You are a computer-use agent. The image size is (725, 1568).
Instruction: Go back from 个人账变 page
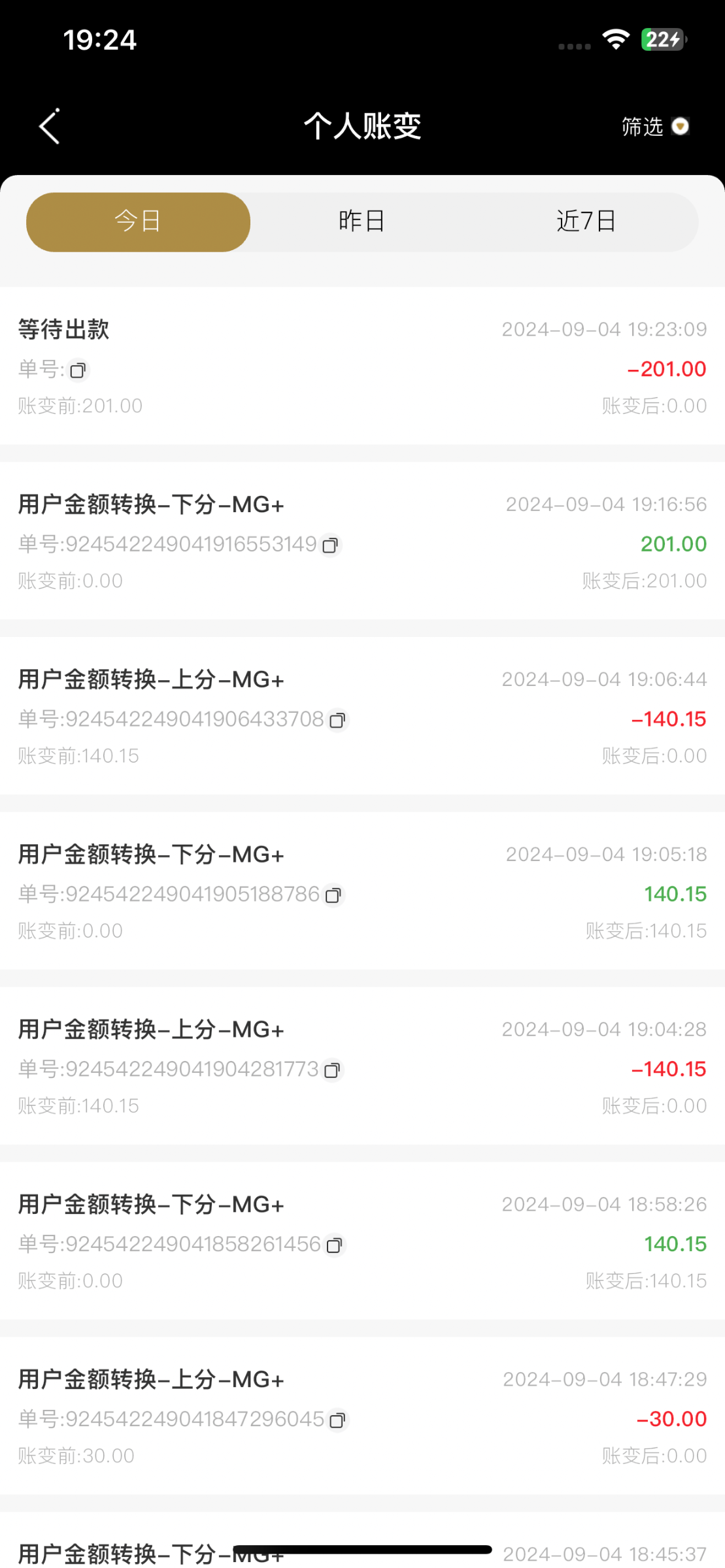tap(50, 126)
